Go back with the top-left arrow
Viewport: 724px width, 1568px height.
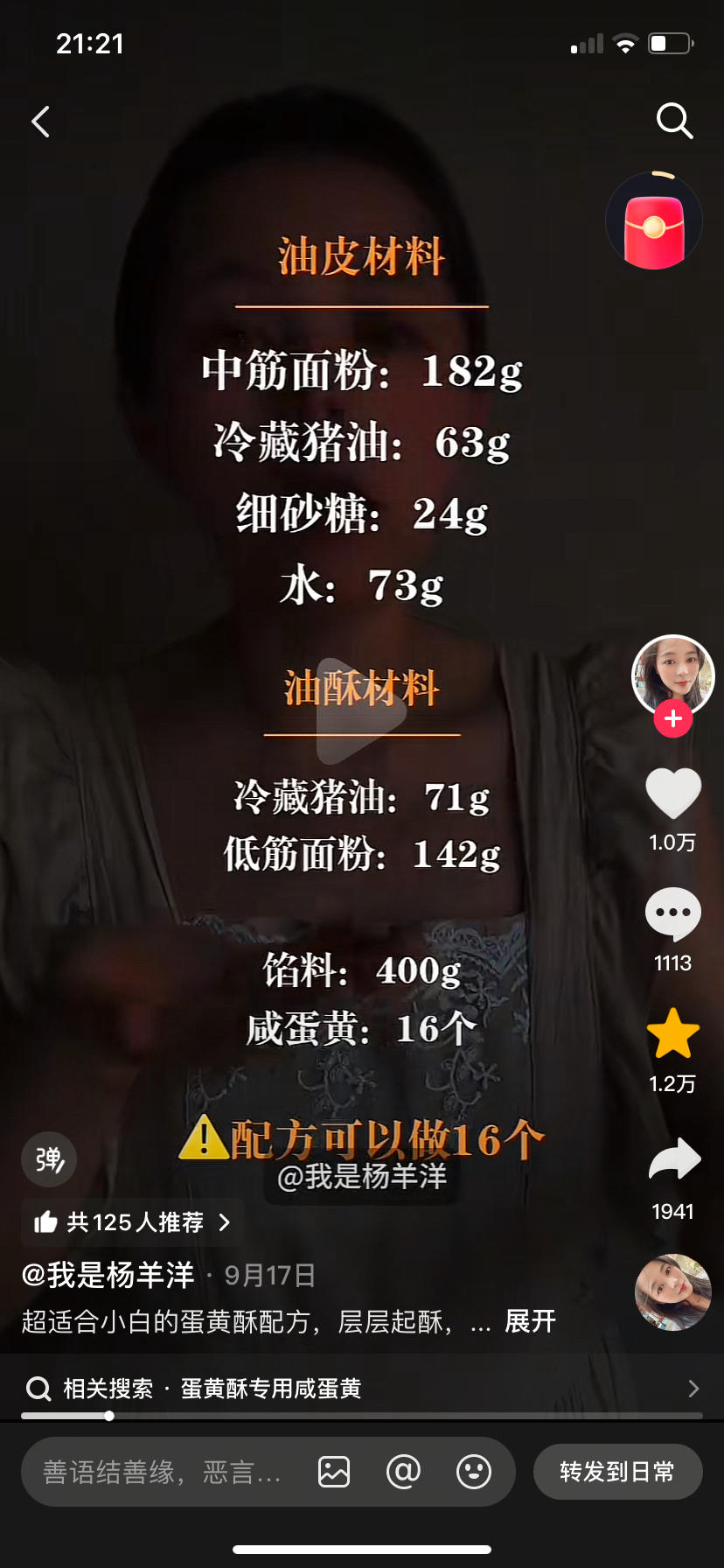(41, 122)
